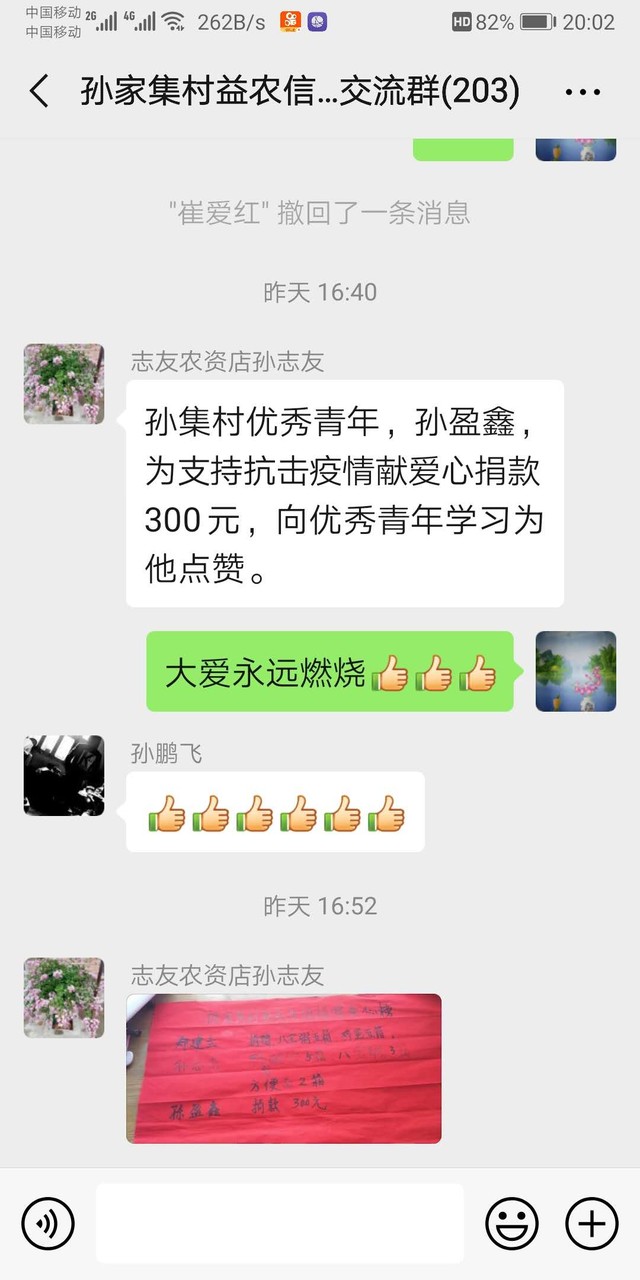
Task: Switch to voice message input
Action: click(48, 1223)
